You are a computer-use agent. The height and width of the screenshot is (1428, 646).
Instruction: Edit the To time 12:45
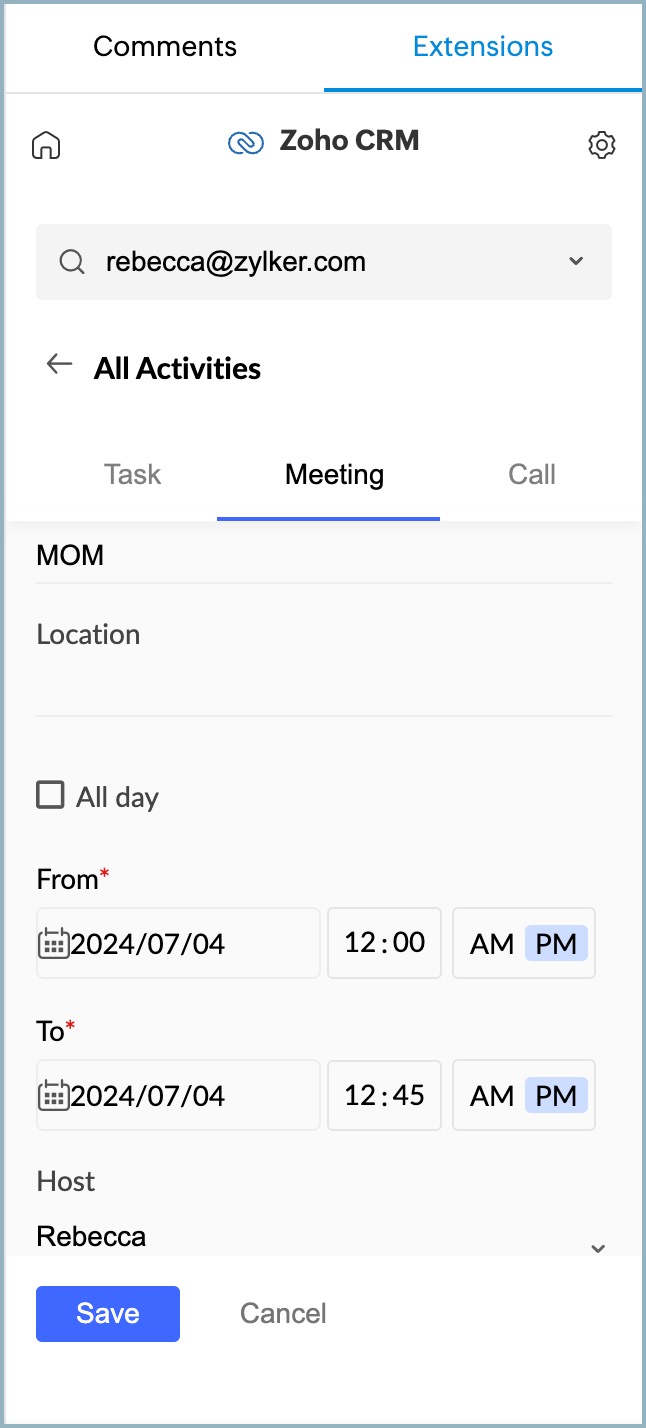coord(384,1095)
